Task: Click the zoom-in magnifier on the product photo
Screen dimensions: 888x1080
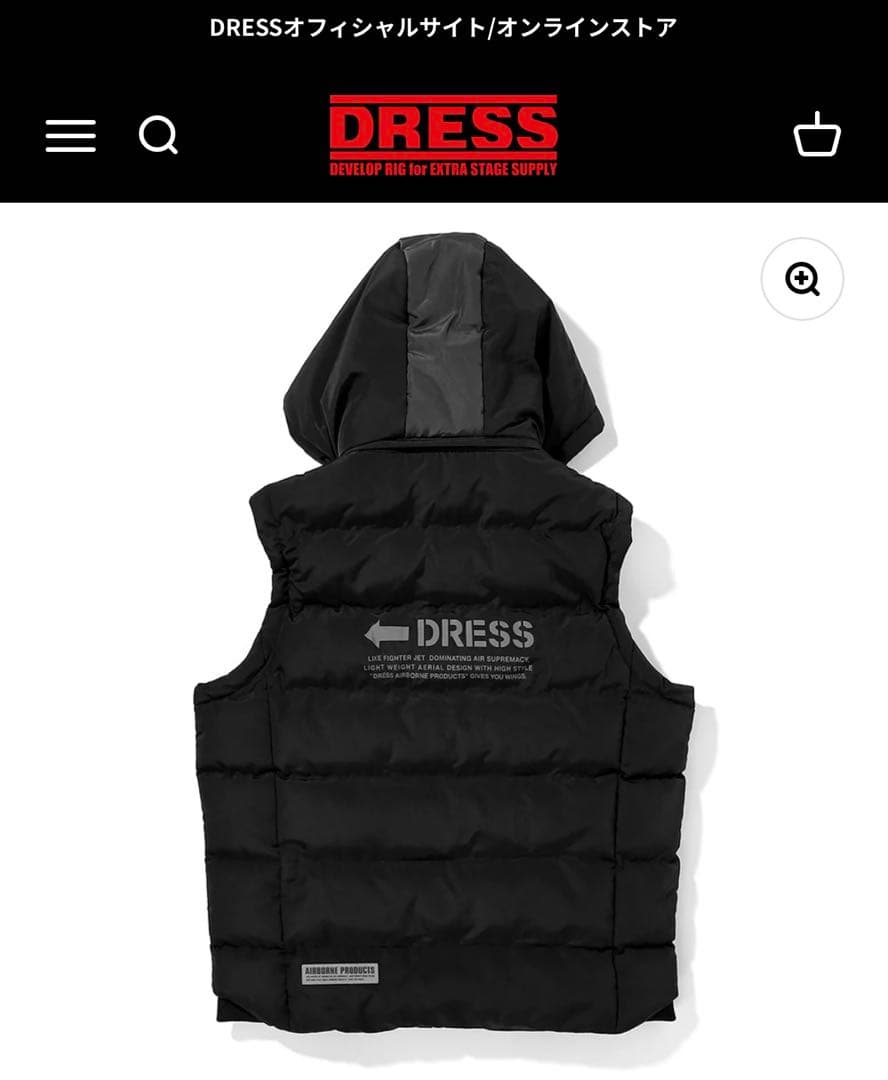Action: (803, 279)
